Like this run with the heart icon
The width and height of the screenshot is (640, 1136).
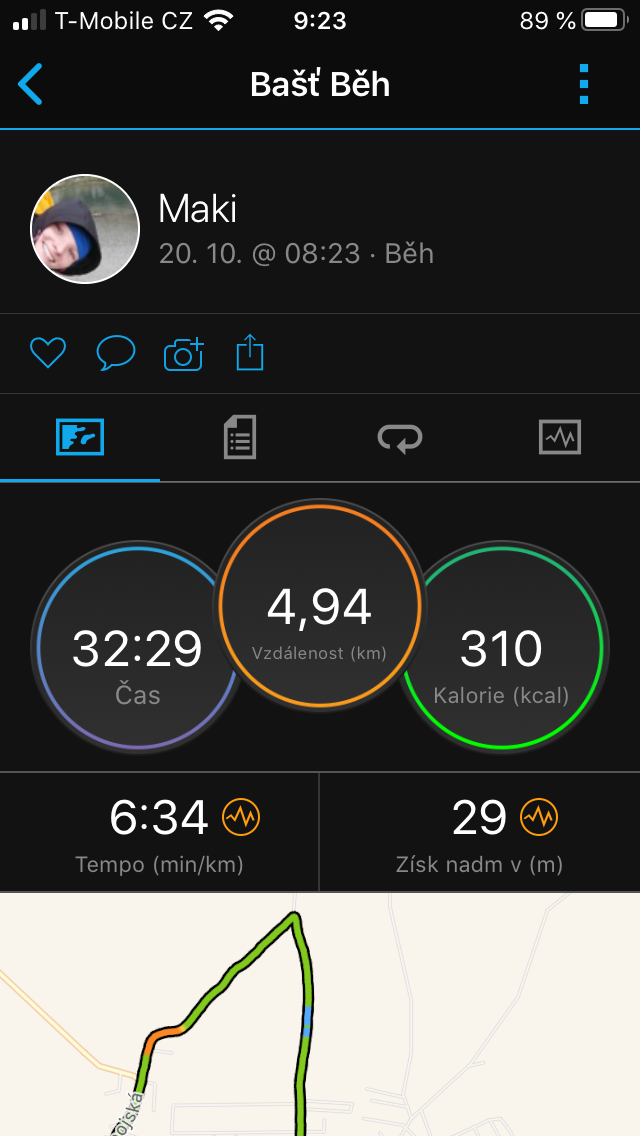point(48,354)
